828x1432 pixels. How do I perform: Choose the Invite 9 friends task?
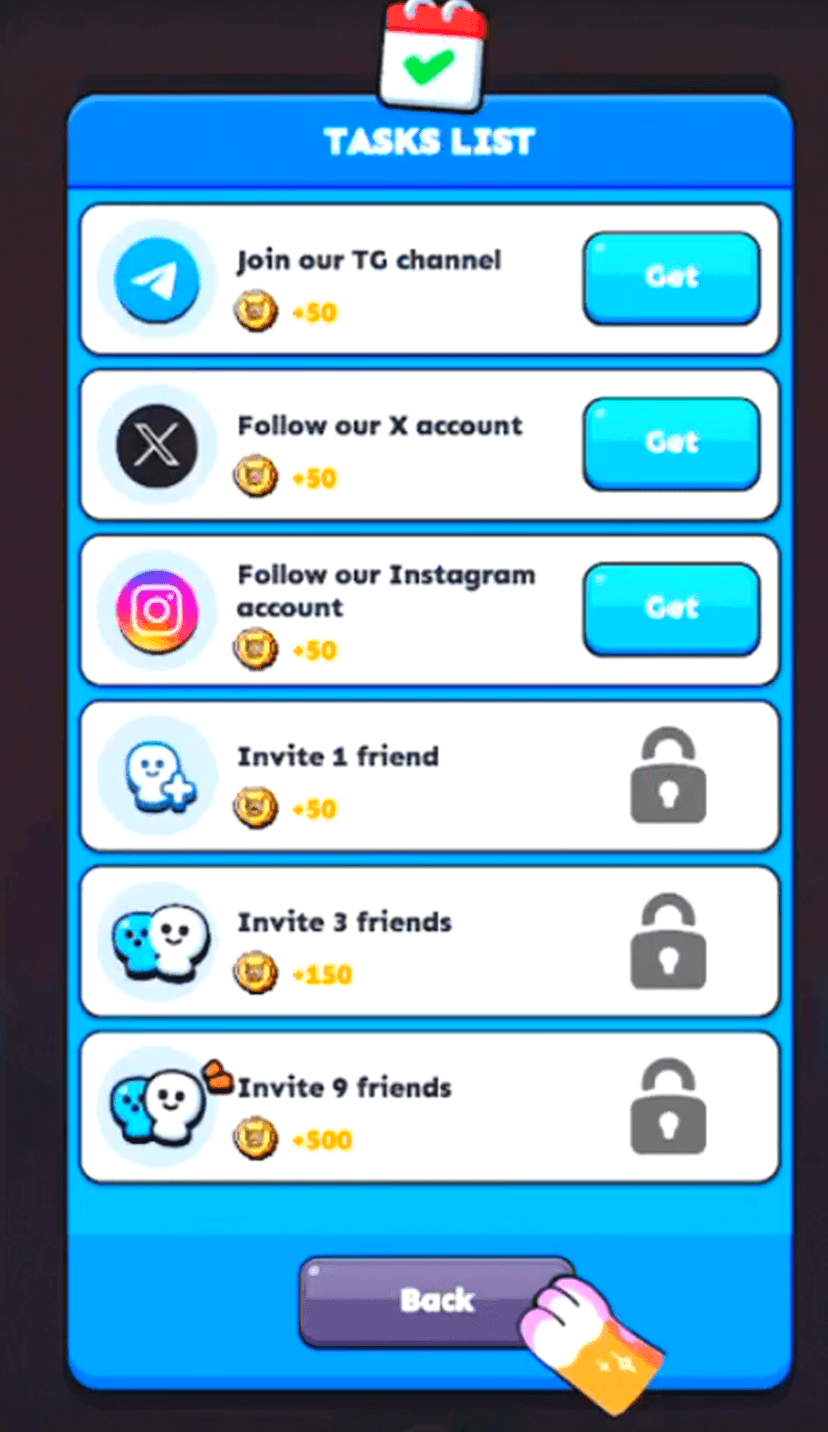(x=429, y=1107)
